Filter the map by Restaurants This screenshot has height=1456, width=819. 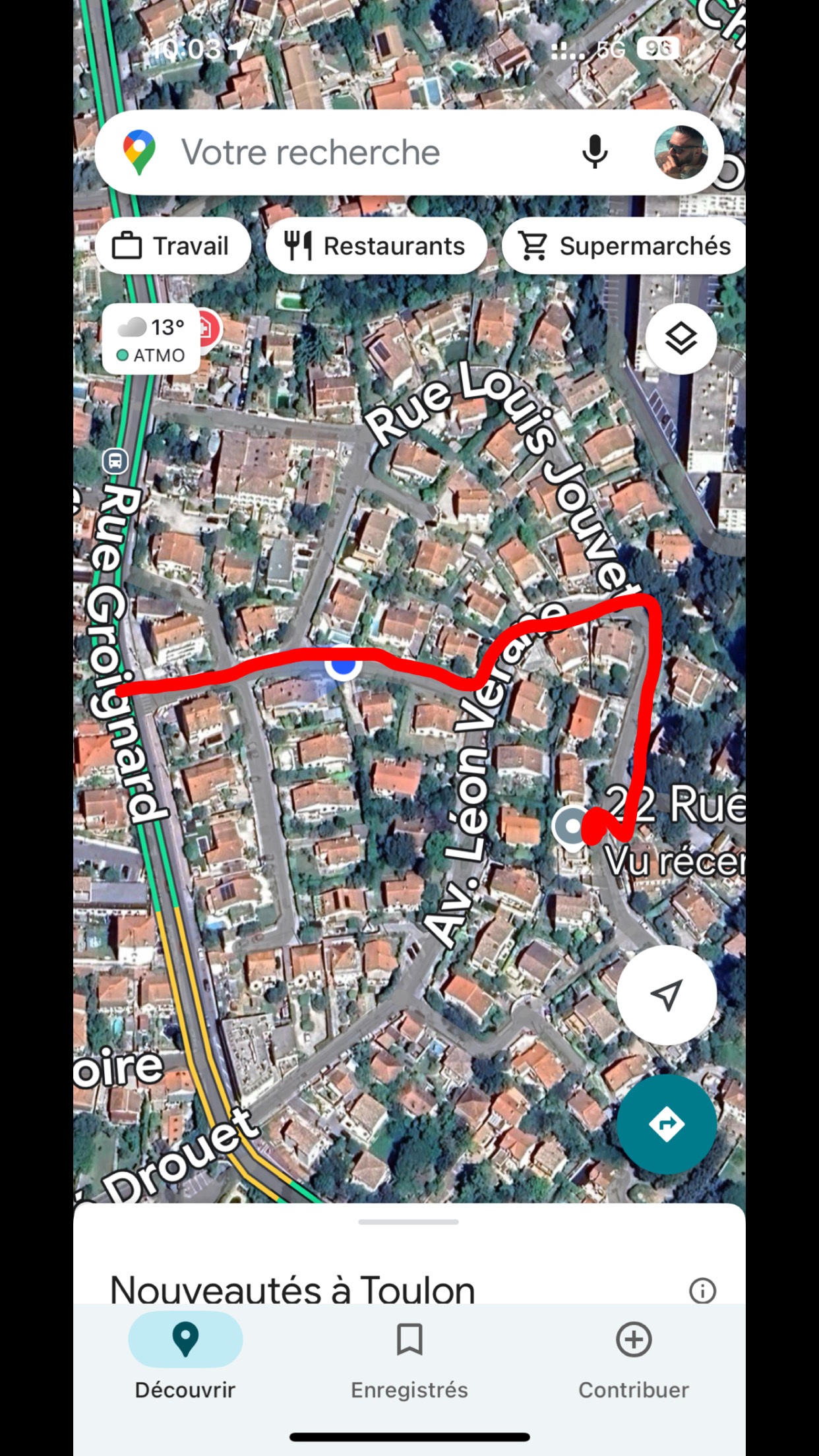click(376, 246)
